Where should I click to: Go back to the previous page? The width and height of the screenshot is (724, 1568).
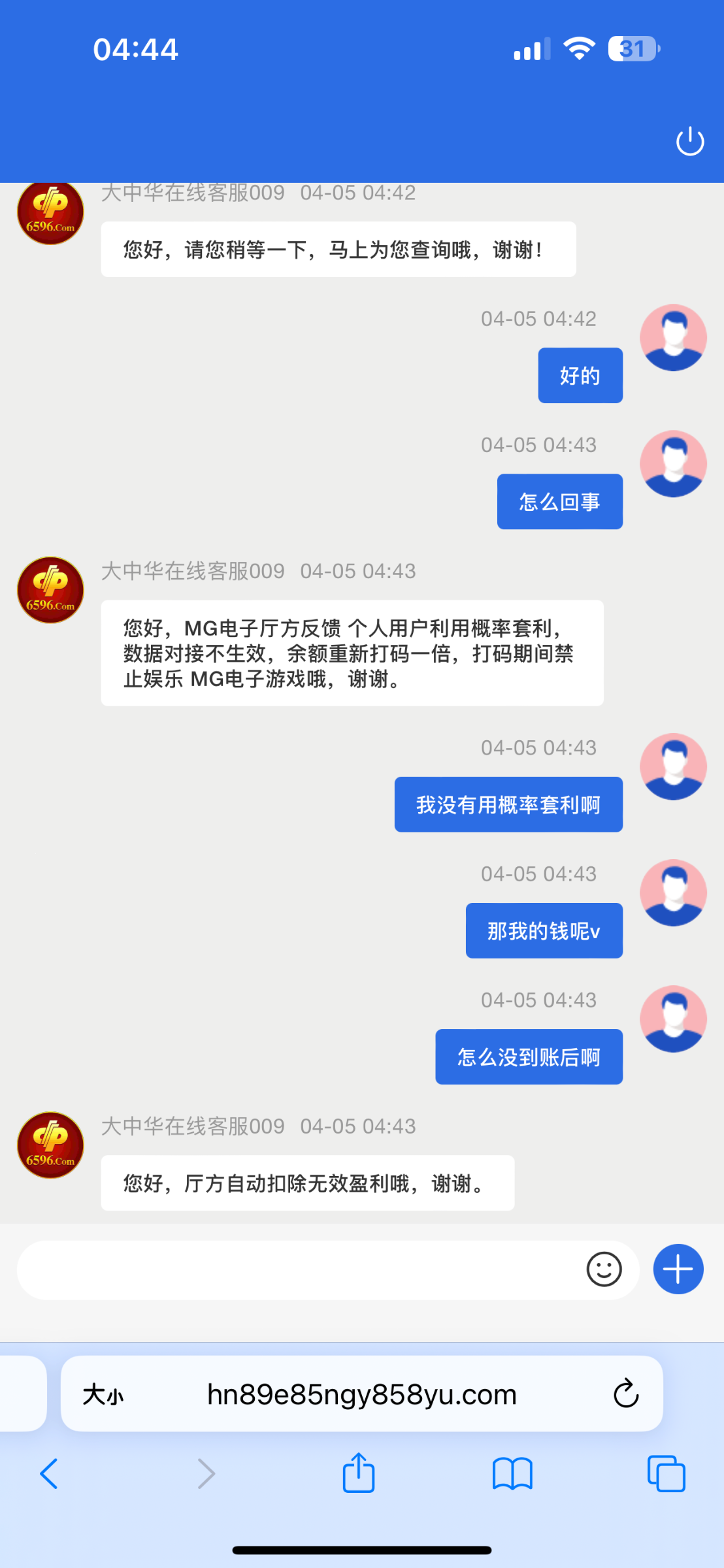(49, 1474)
